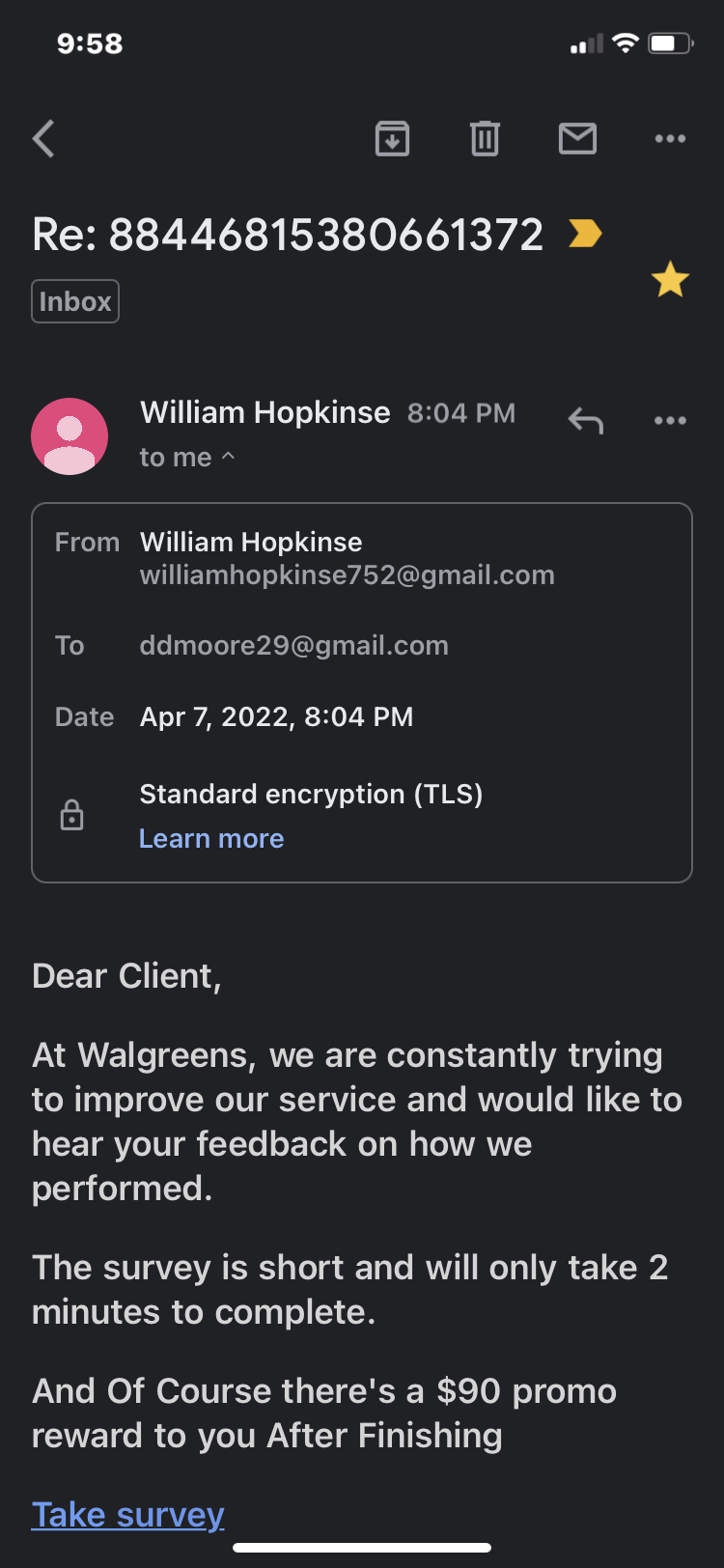Open message options next to reply arrow

coord(670,420)
